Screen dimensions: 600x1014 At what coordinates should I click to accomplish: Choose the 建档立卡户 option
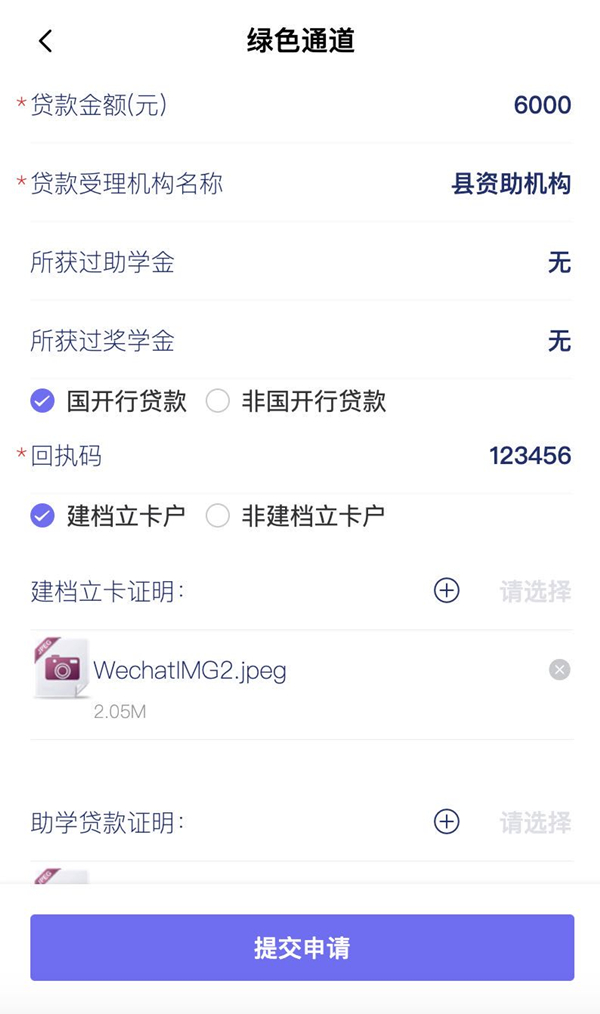pos(42,516)
